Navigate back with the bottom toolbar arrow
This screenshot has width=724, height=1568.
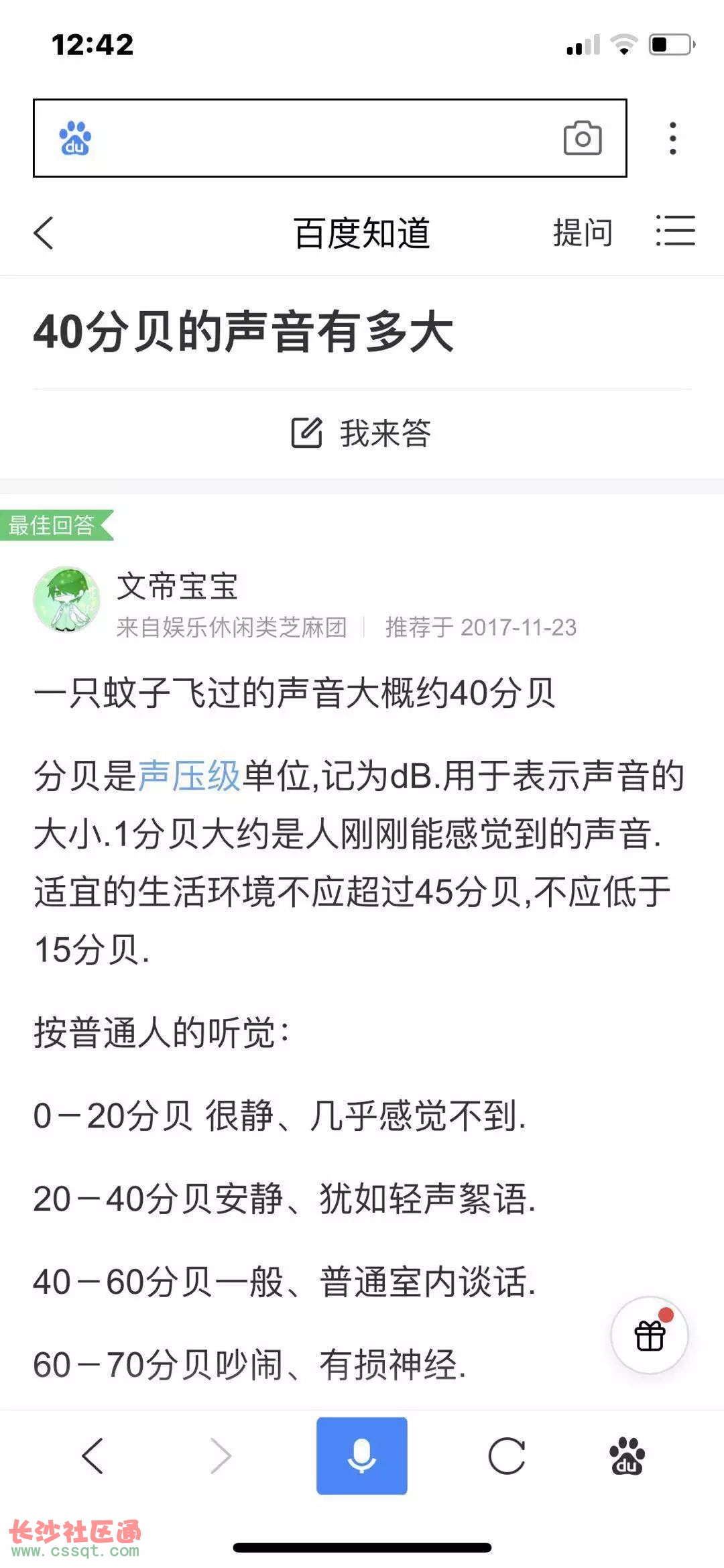pos(93,1456)
